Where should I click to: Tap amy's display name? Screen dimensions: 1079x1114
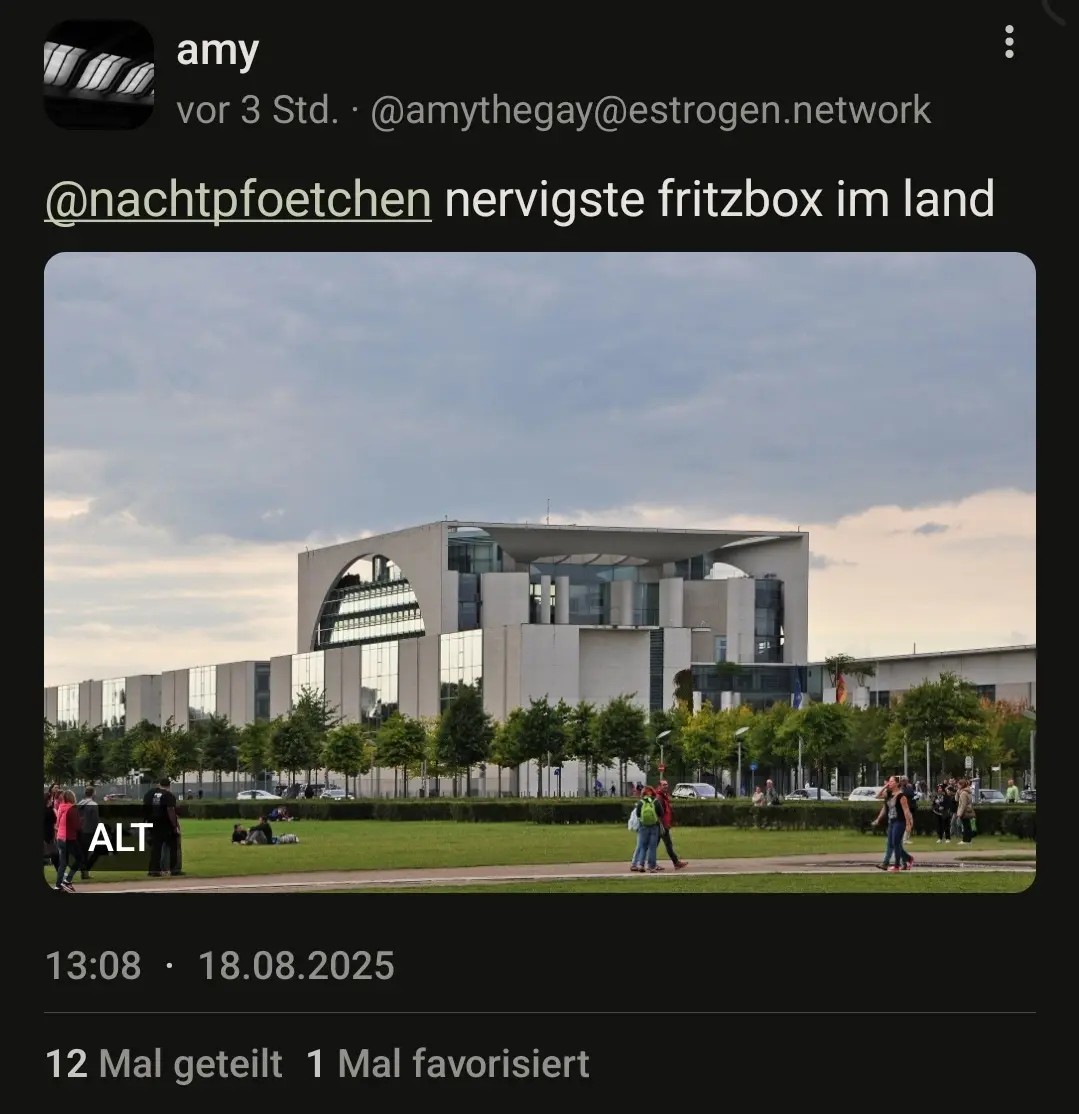tap(217, 50)
